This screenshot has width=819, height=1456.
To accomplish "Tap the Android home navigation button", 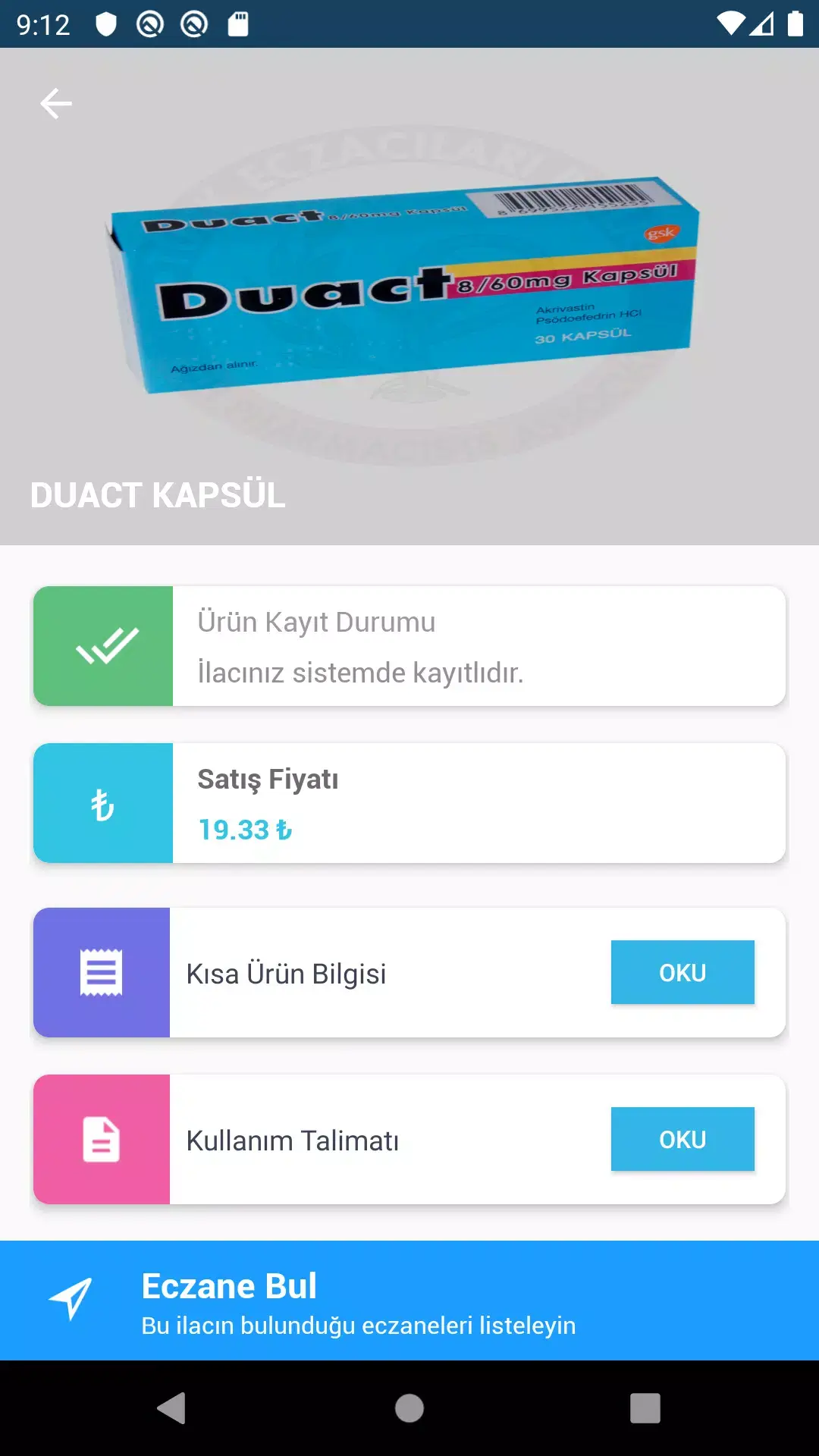I will 409,1409.
